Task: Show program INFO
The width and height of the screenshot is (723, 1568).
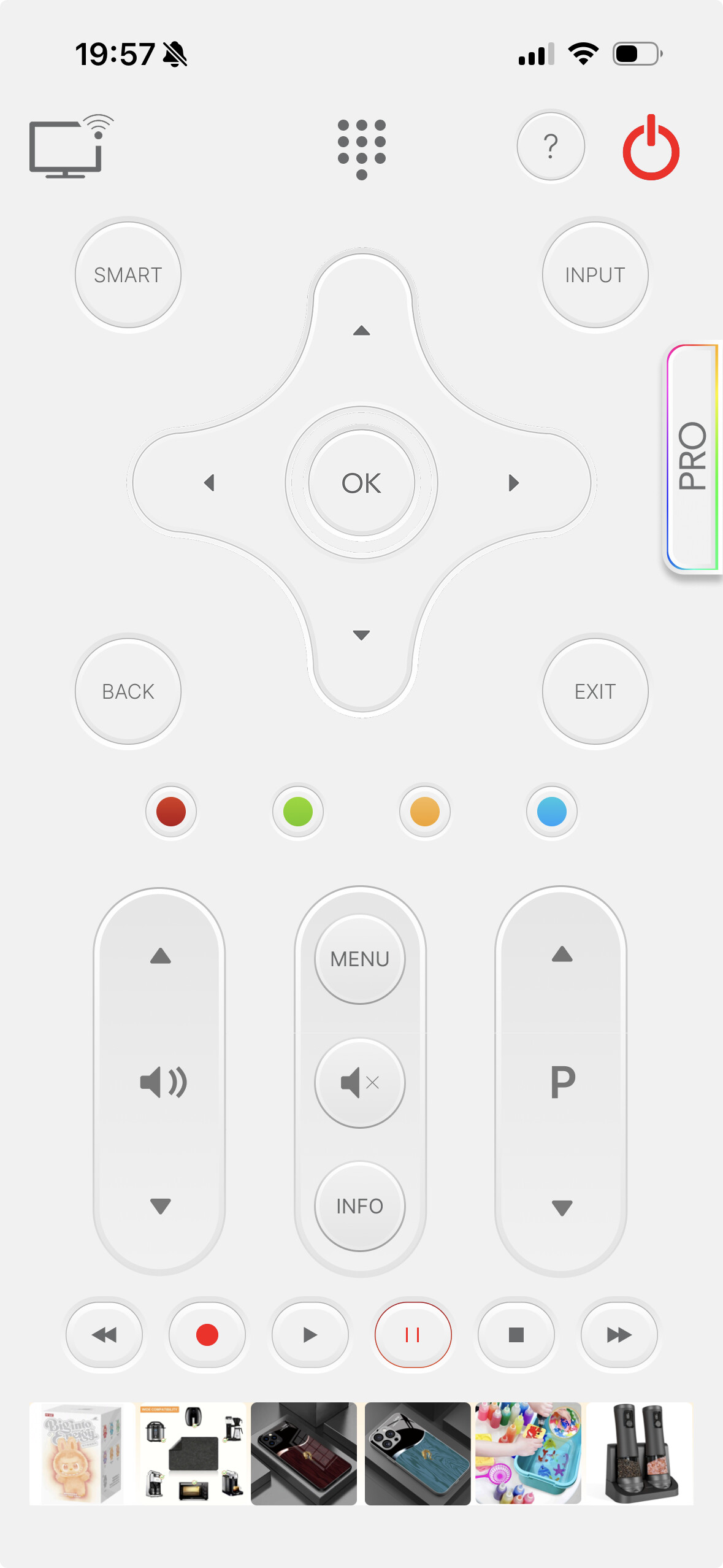Action: click(x=360, y=1206)
